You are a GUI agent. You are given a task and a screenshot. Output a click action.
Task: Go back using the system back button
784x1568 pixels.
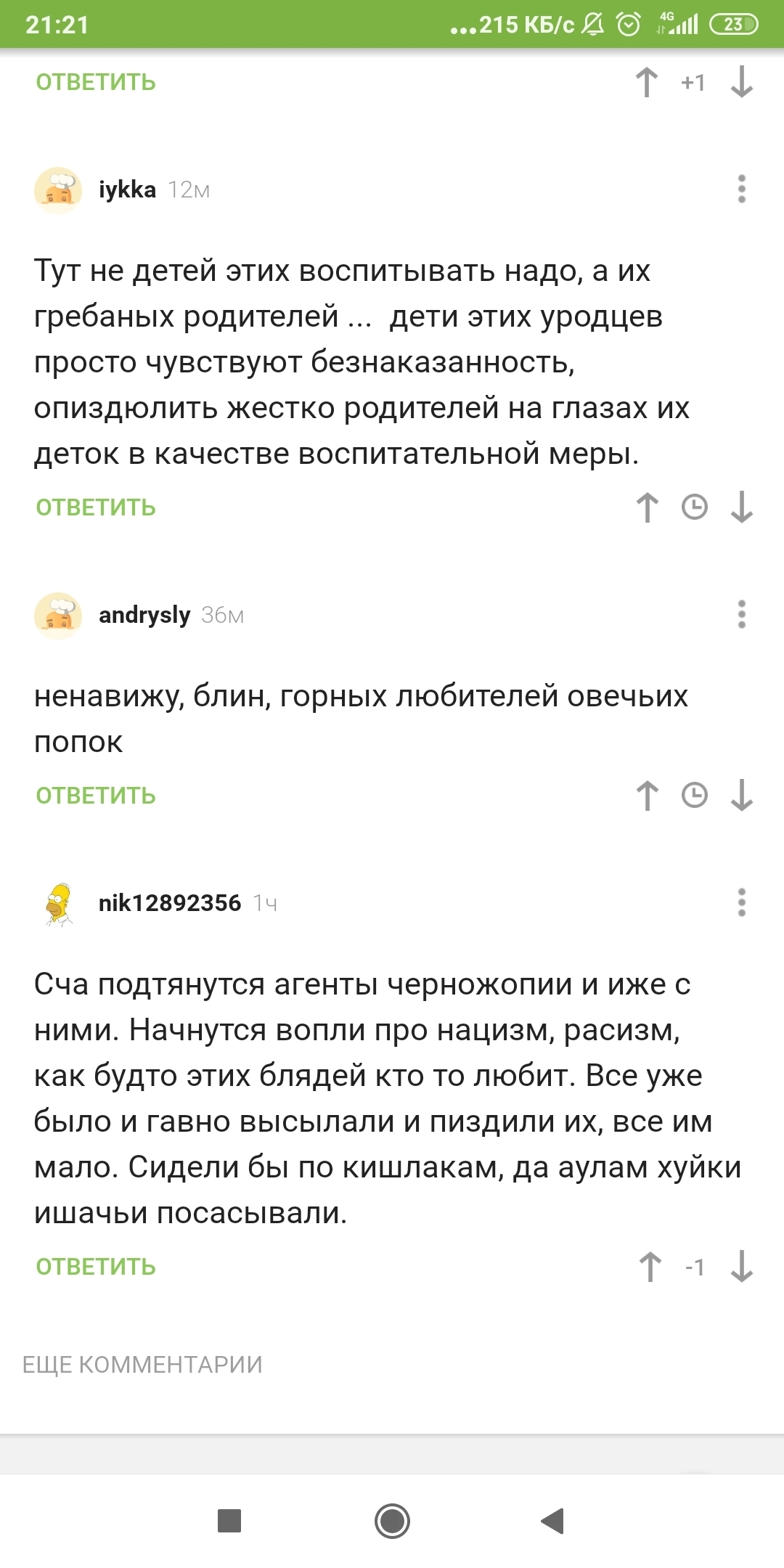pos(553,1521)
